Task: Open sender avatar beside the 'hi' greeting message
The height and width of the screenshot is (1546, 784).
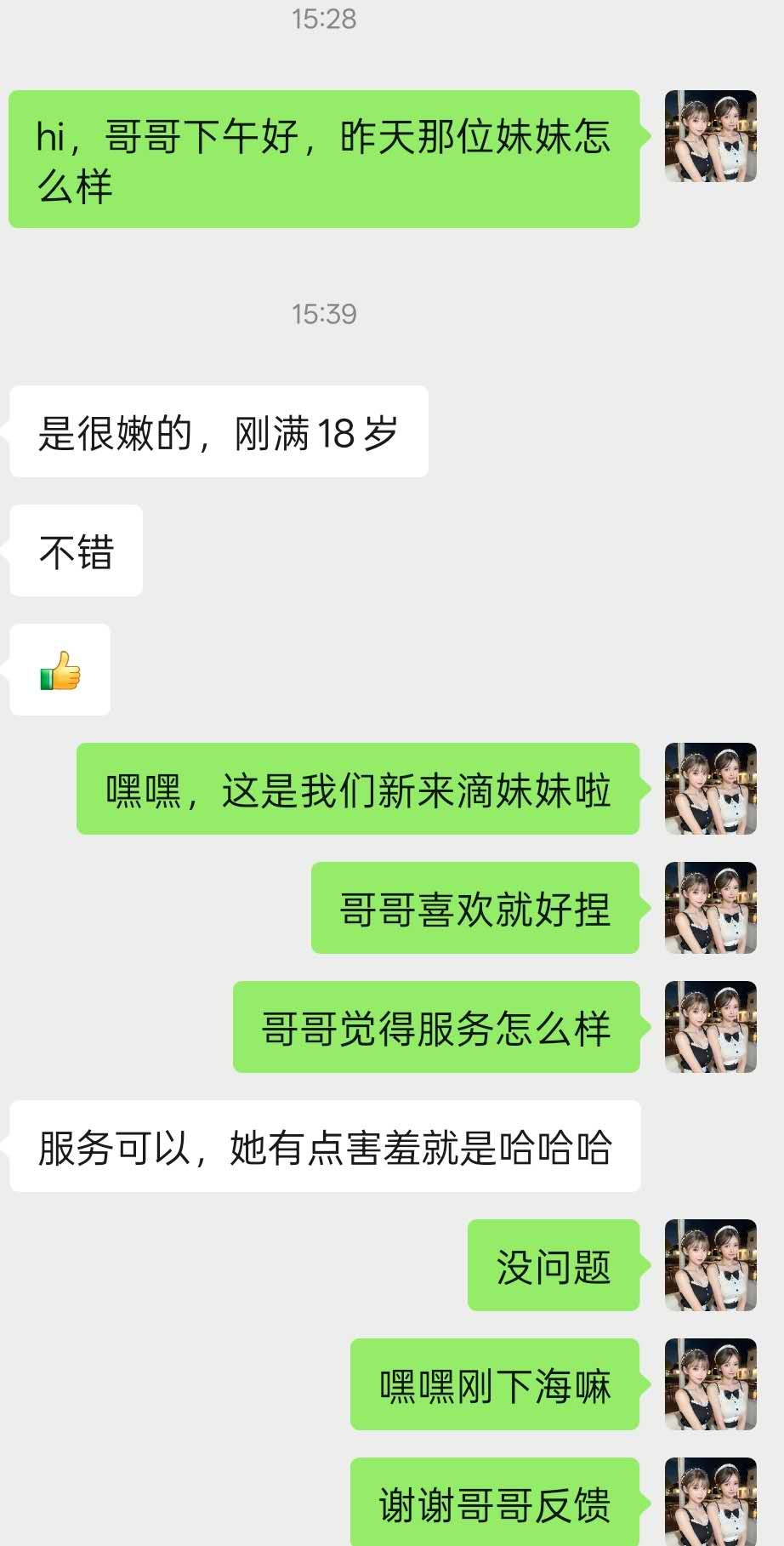Action: coord(710,136)
